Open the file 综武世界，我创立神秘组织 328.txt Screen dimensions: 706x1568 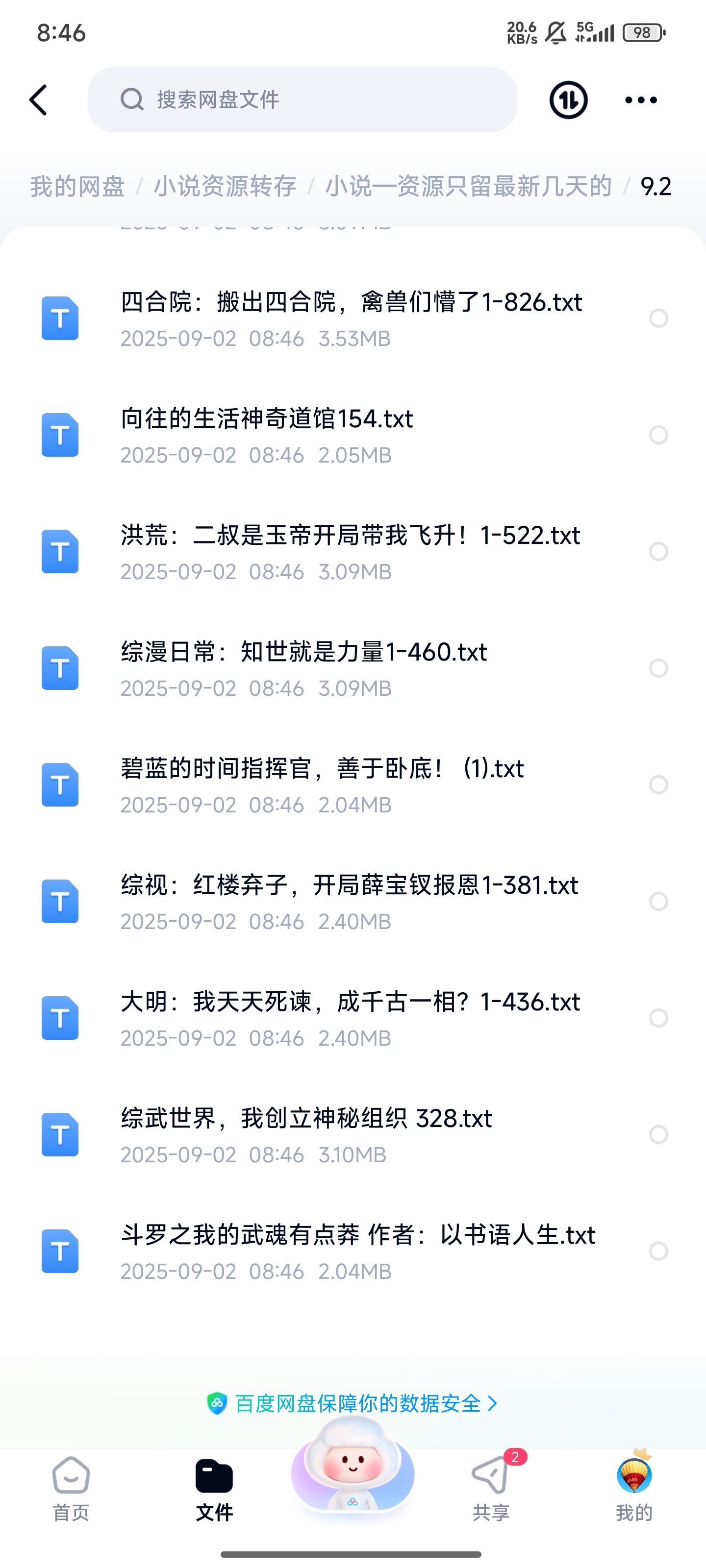click(306, 1118)
